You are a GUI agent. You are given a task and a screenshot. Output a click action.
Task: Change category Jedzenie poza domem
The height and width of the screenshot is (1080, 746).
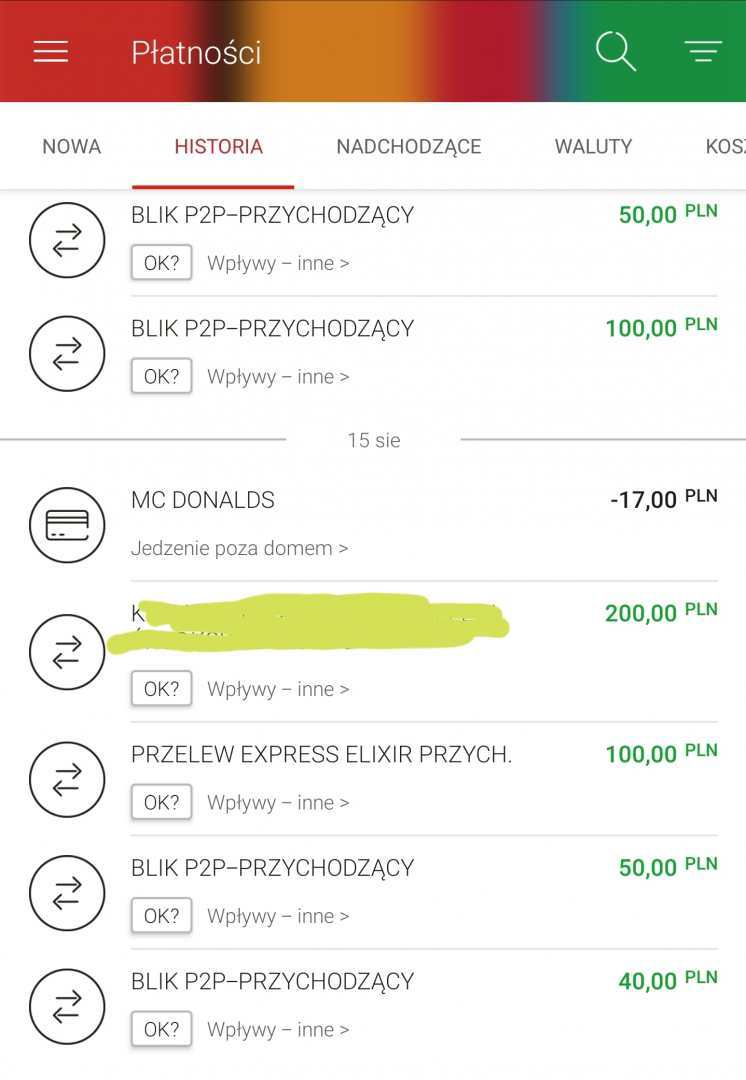click(x=239, y=548)
